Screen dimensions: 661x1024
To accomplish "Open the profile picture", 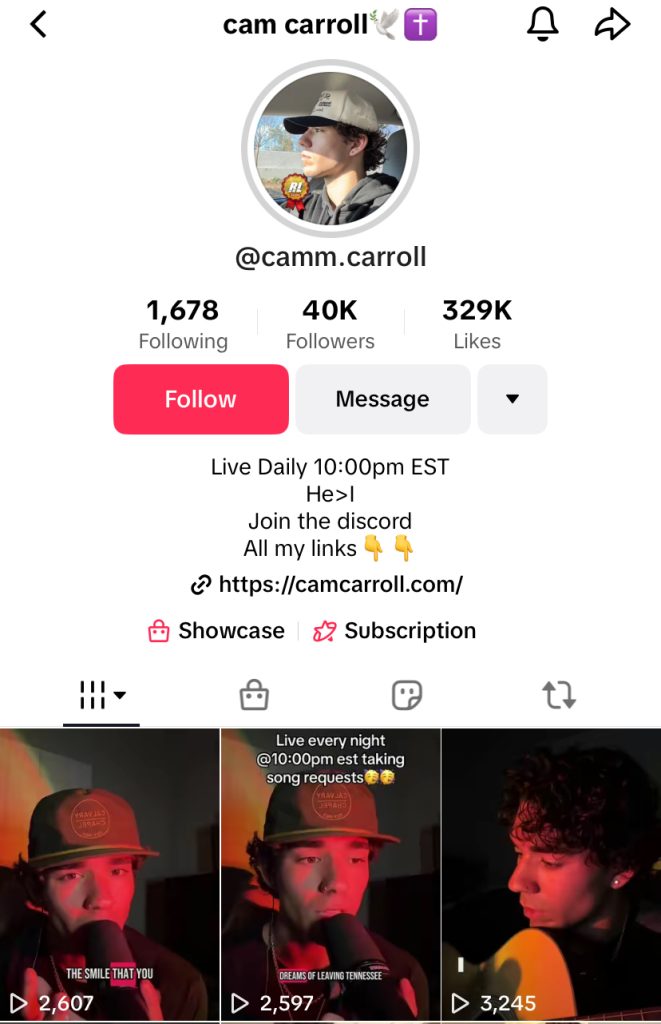I will [330, 150].
